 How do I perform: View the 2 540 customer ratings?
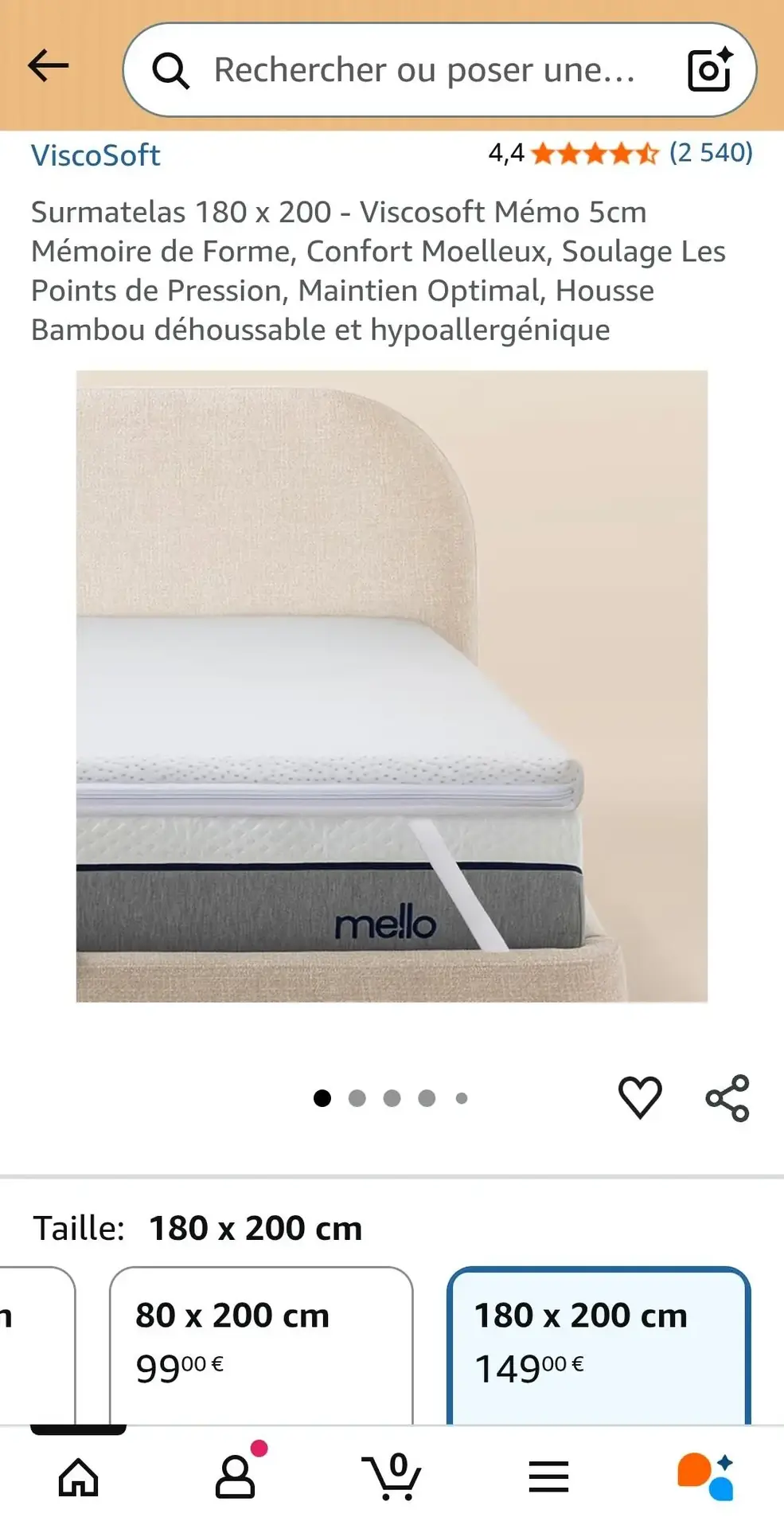[x=710, y=152]
